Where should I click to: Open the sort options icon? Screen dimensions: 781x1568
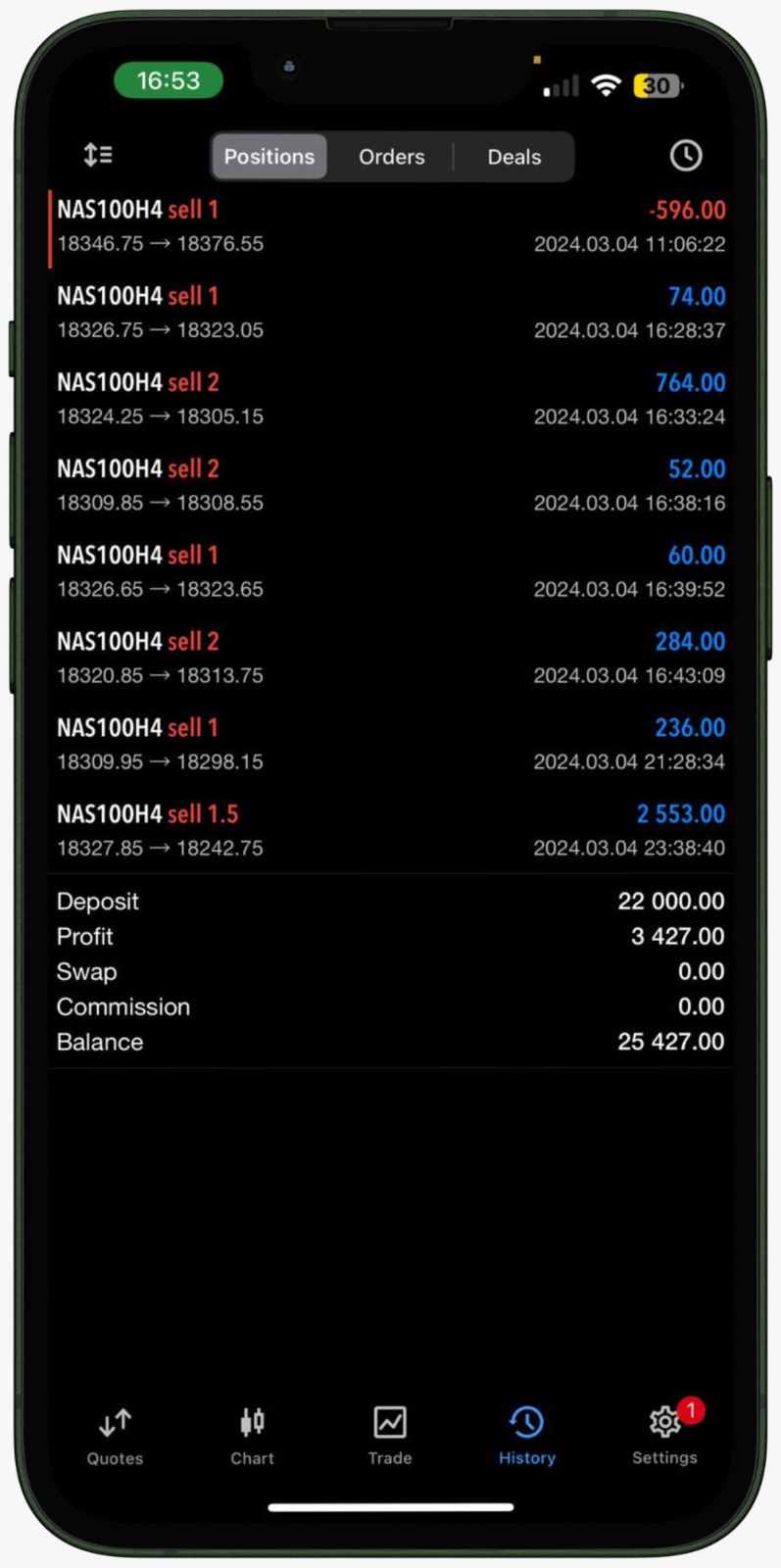[98, 155]
